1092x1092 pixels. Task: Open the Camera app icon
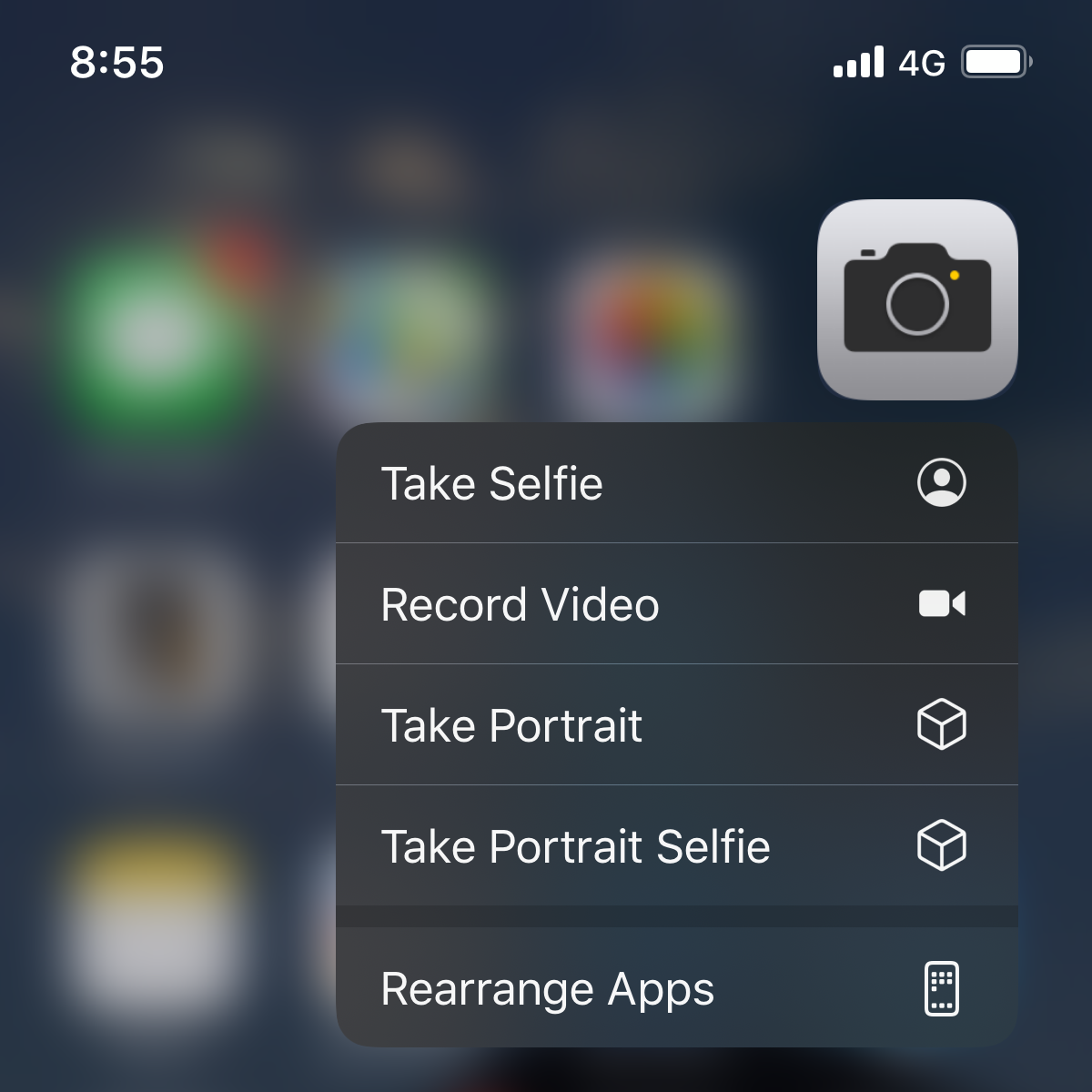(x=917, y=299)
